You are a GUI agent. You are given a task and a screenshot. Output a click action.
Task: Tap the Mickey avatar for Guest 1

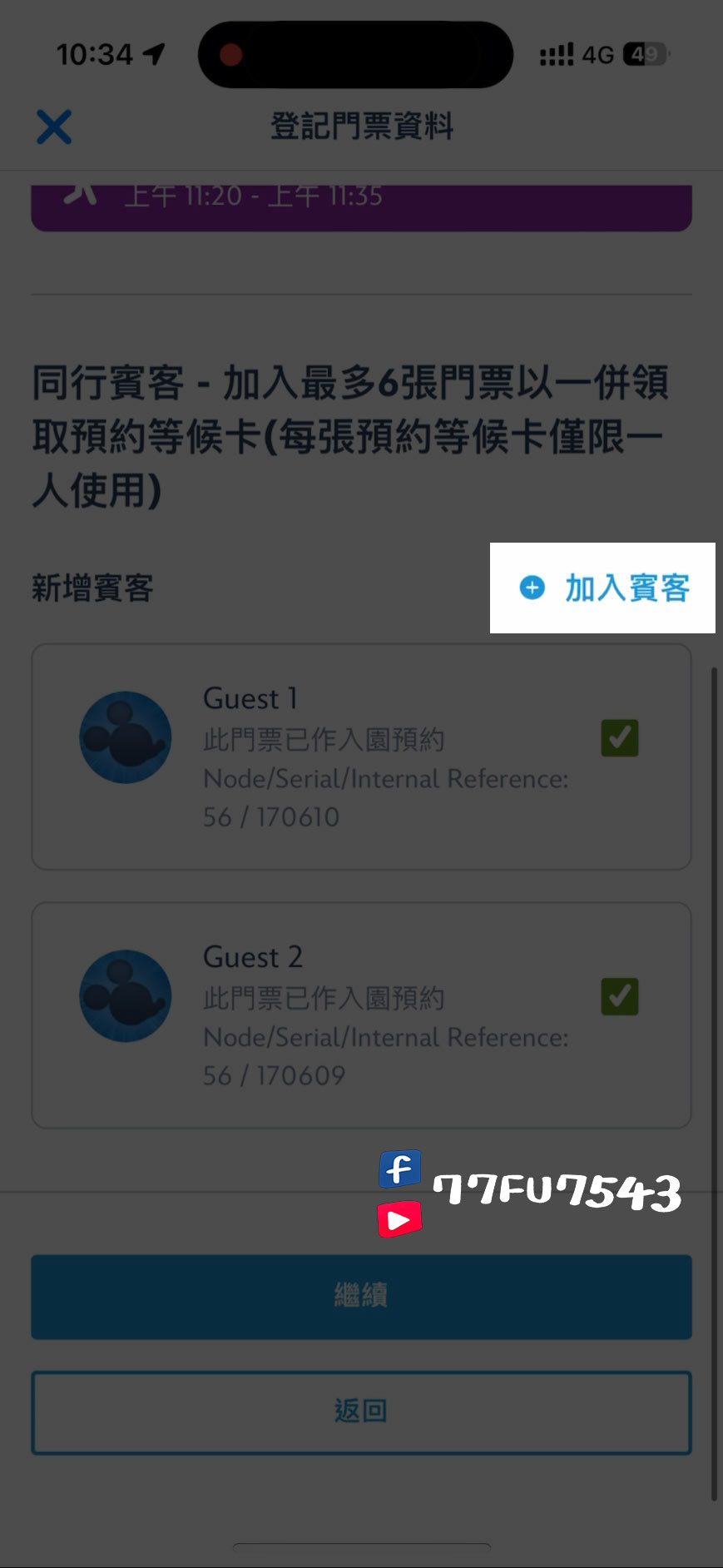(125, 737)
